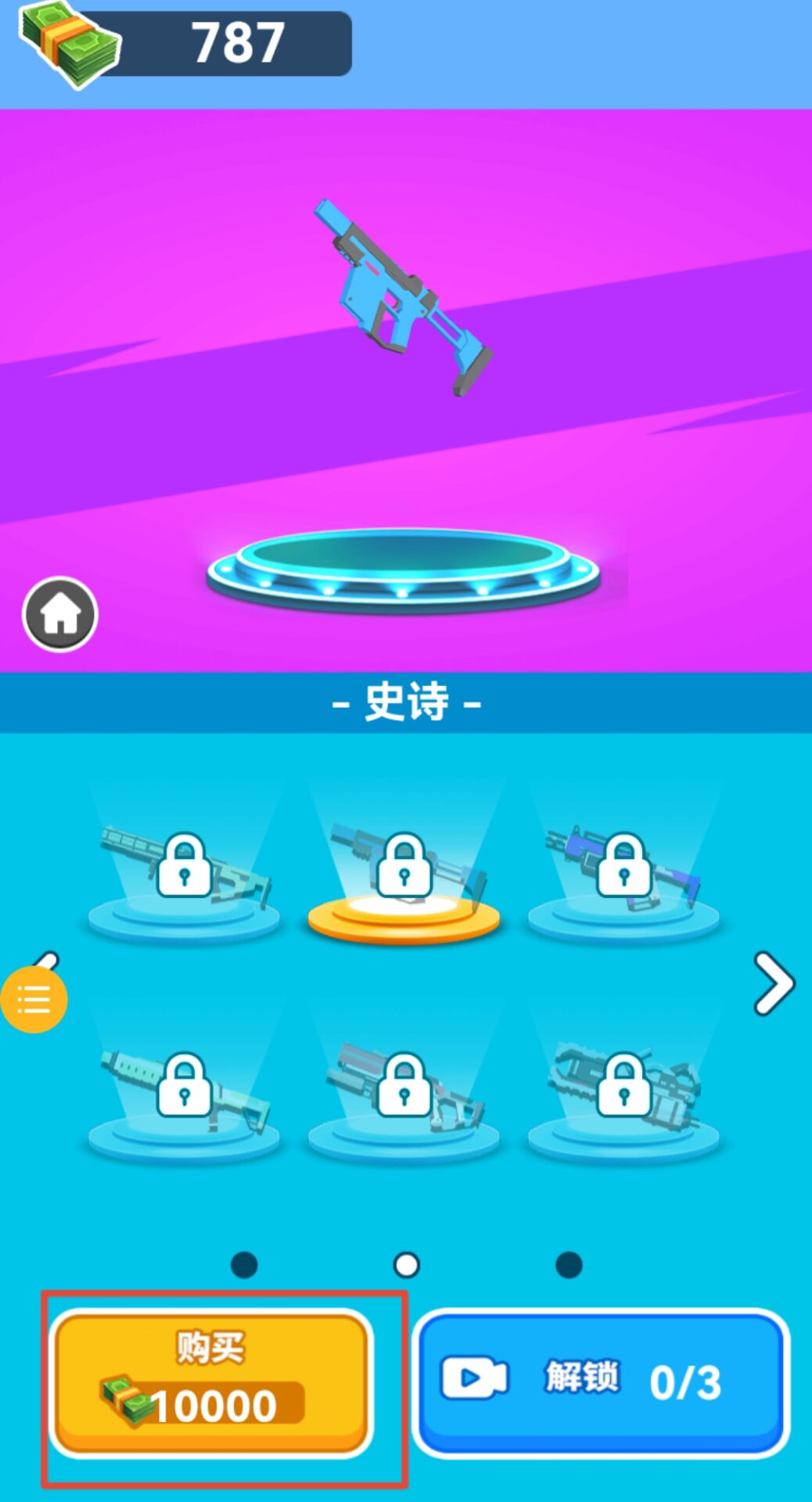812x1502 pixels.
Task: Jump to the first page dot
Action: pos(244,1265)
